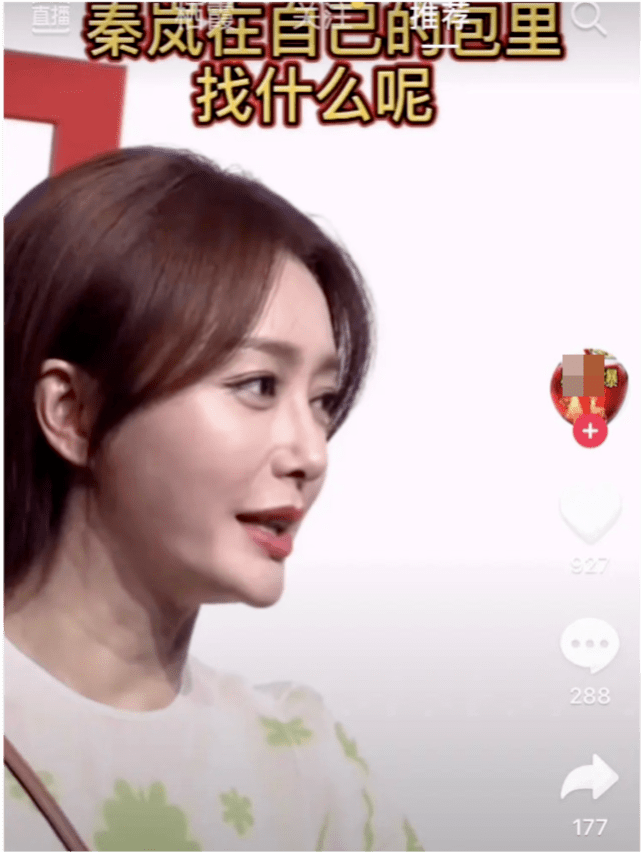
Task: Open the comments with 288 replies
Action: pos(589,646)
